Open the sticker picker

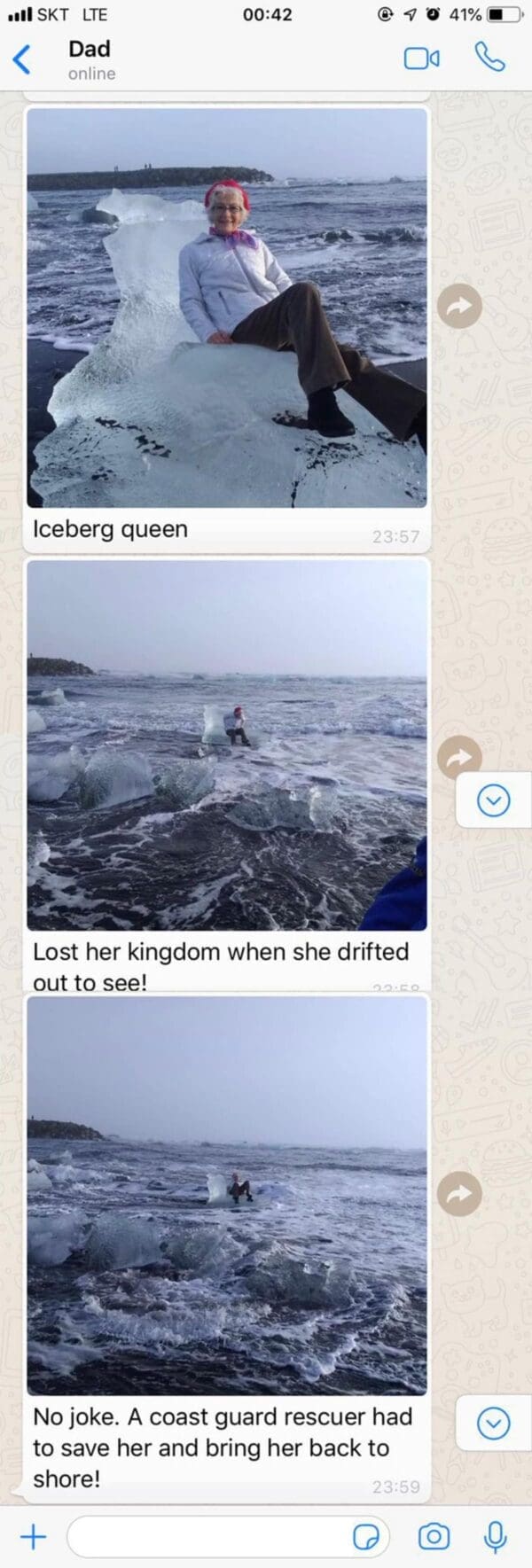[365, 1536]
